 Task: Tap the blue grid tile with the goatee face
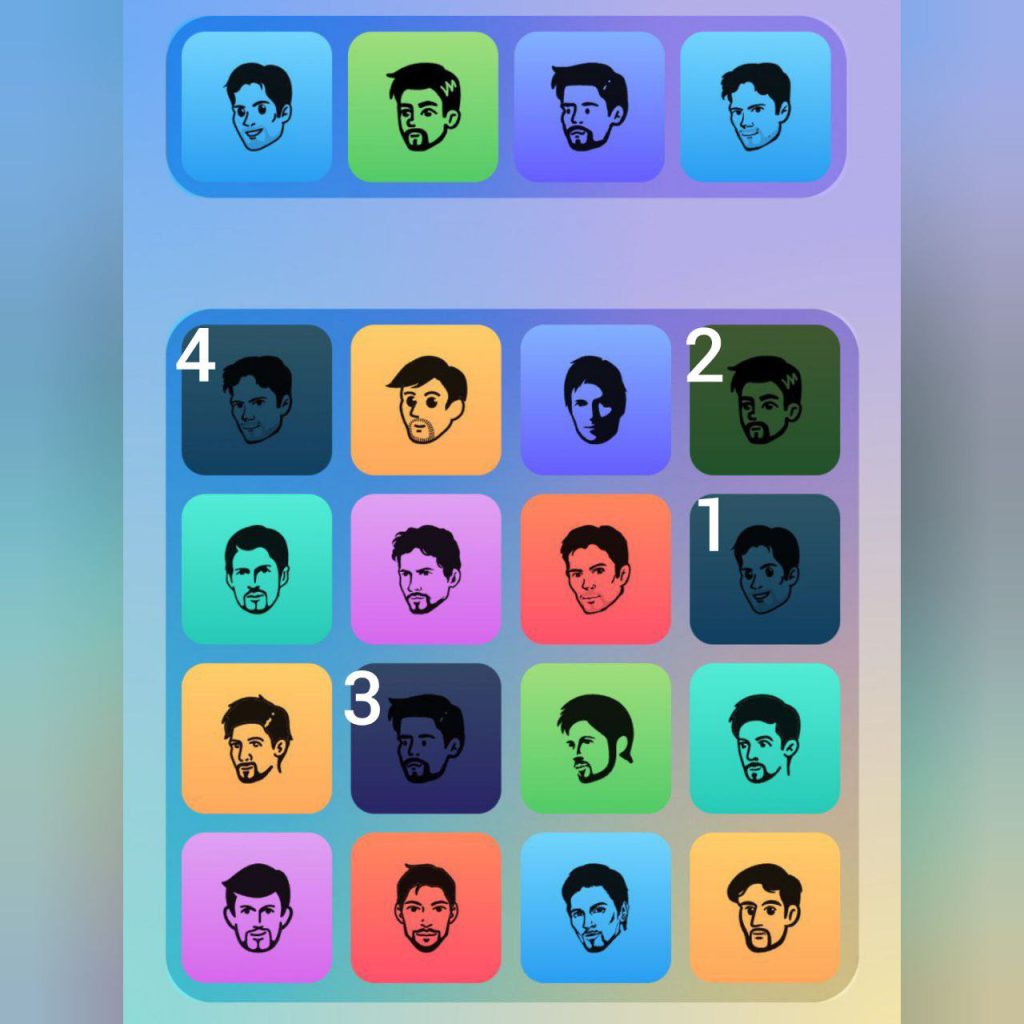595,907
